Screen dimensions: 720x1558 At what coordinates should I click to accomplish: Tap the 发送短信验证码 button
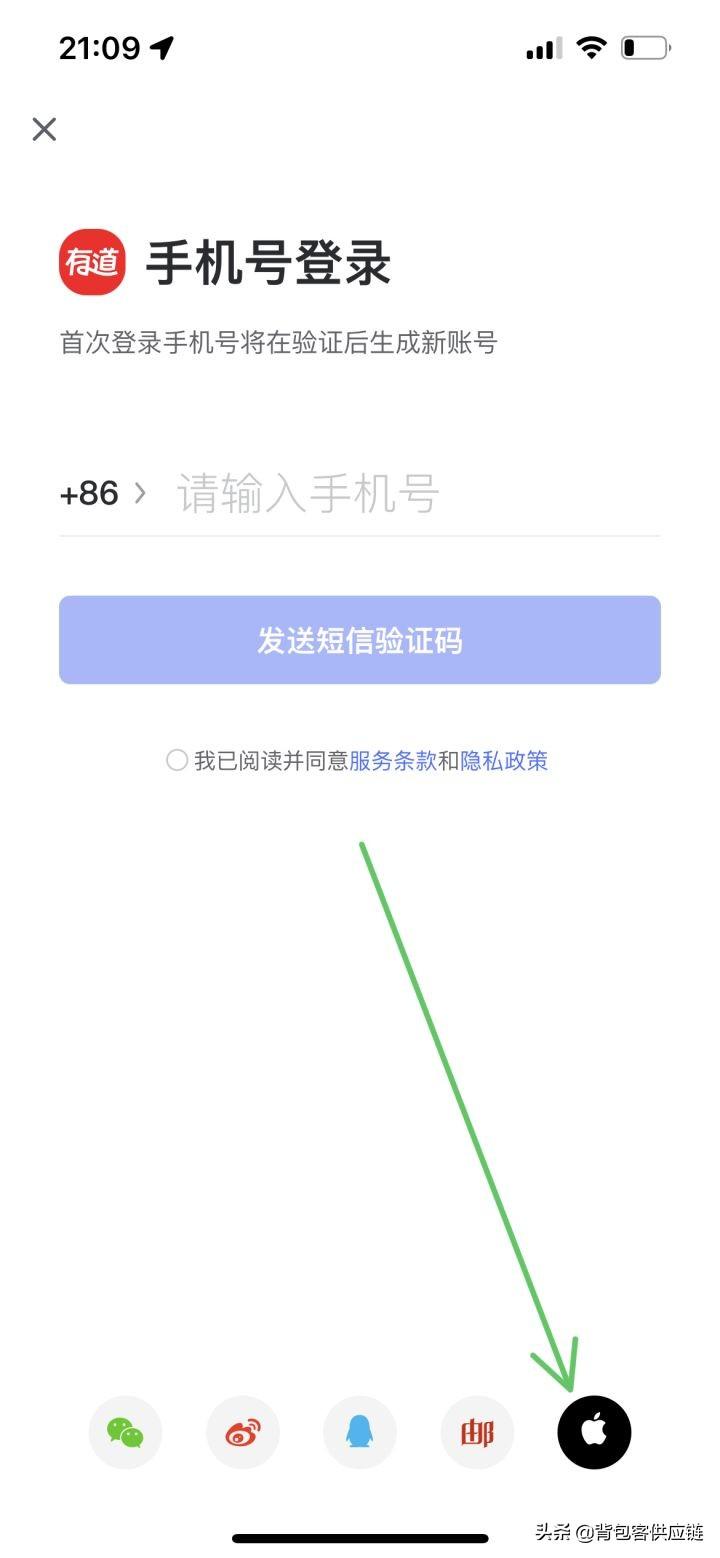click(x=360, y=640)
